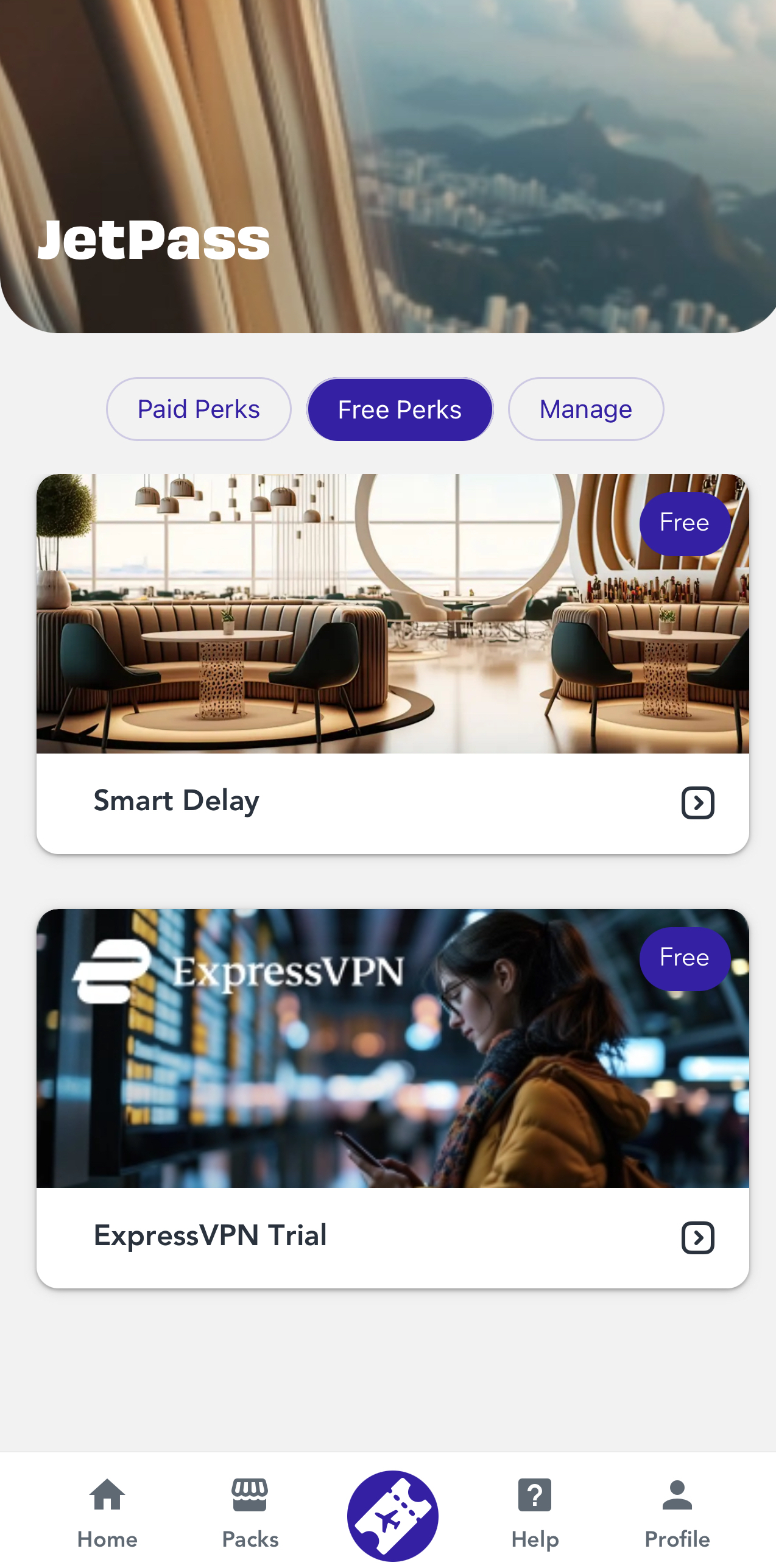
Task: Open the Help tab
Action: 535,1513
